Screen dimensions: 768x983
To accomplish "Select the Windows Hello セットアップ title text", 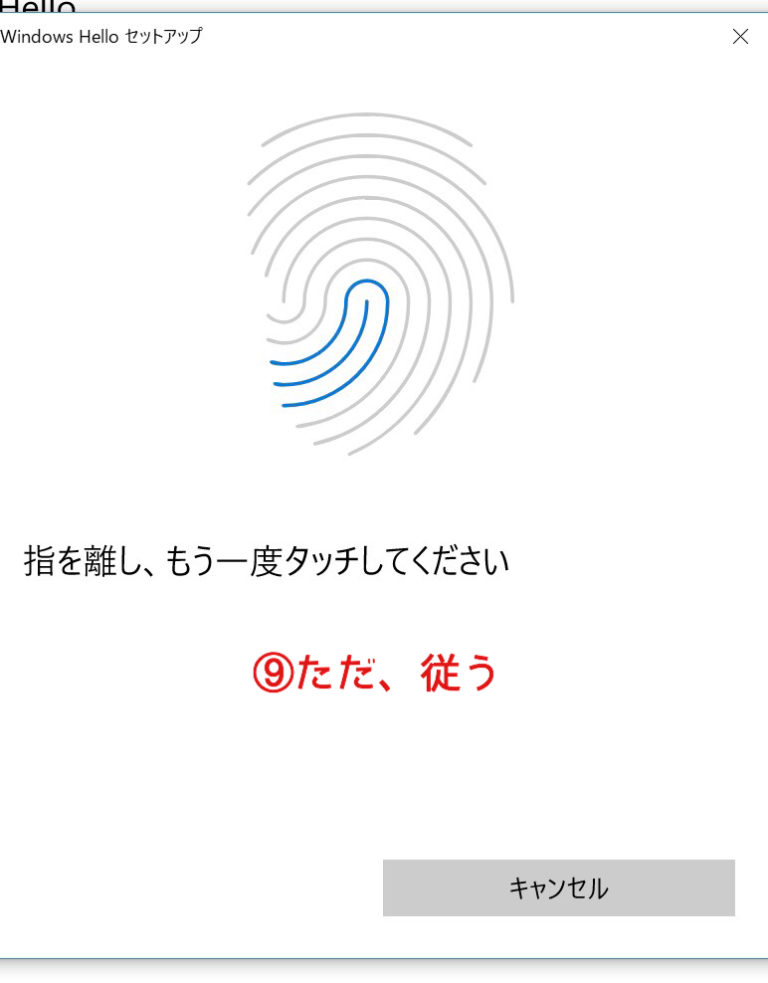I will [101, 37].
